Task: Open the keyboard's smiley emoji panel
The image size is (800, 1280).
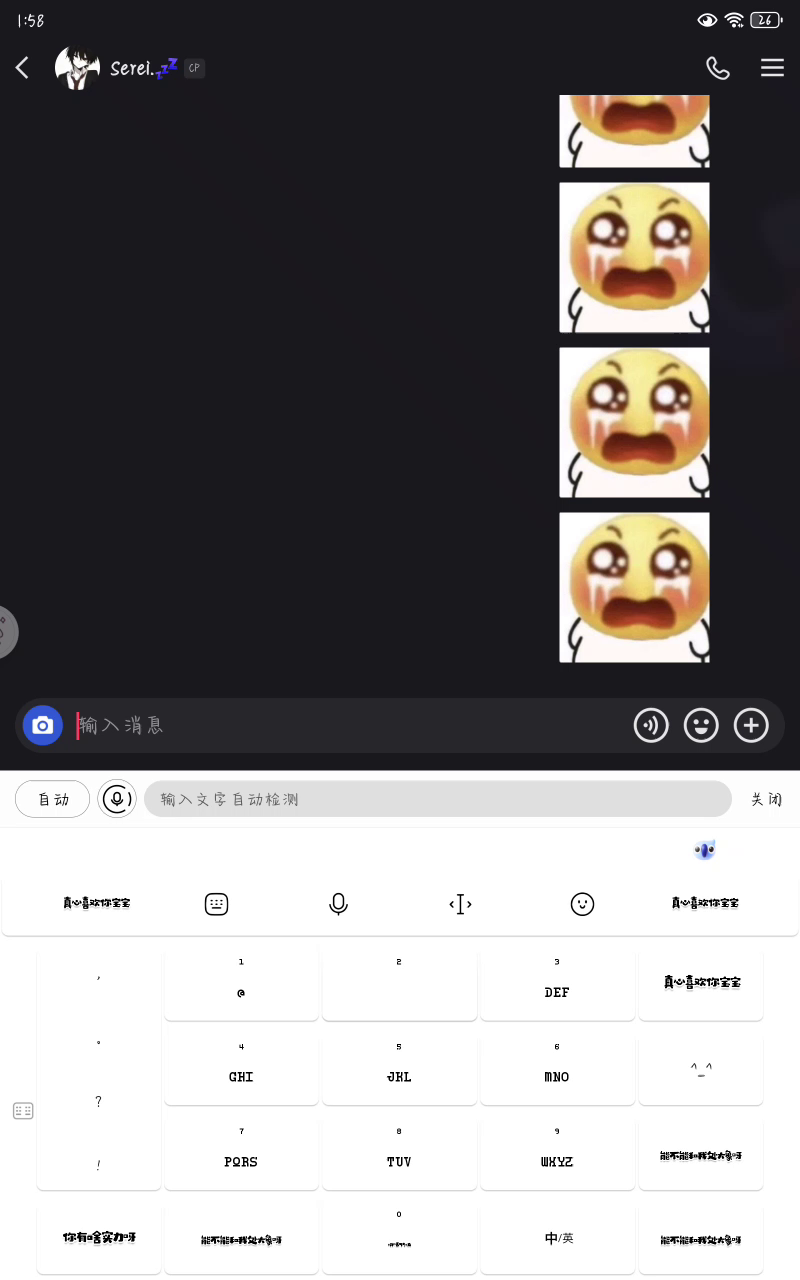Action: tap(582, 904)
